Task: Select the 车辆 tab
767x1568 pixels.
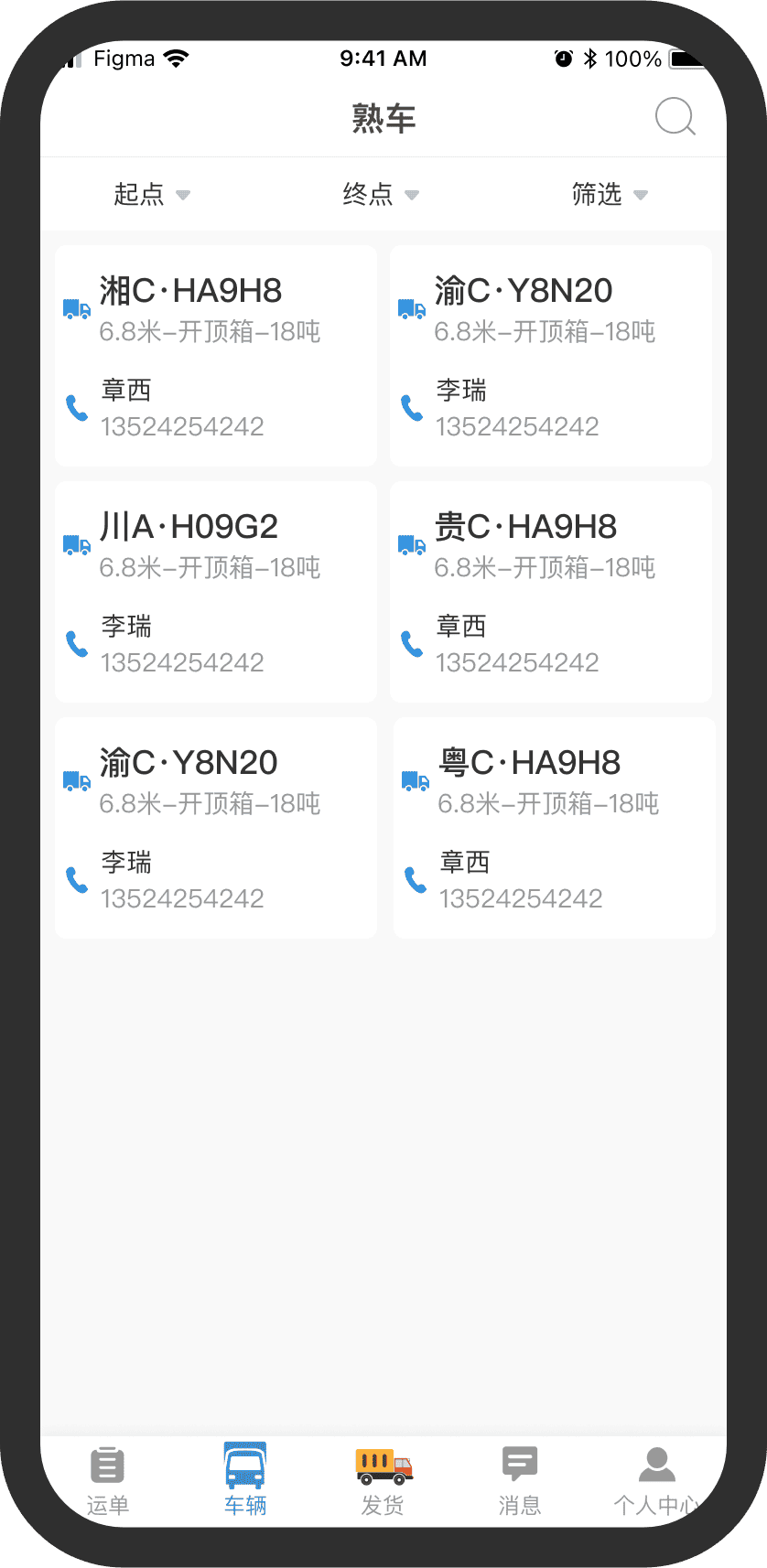Action: pos(245,1480)
